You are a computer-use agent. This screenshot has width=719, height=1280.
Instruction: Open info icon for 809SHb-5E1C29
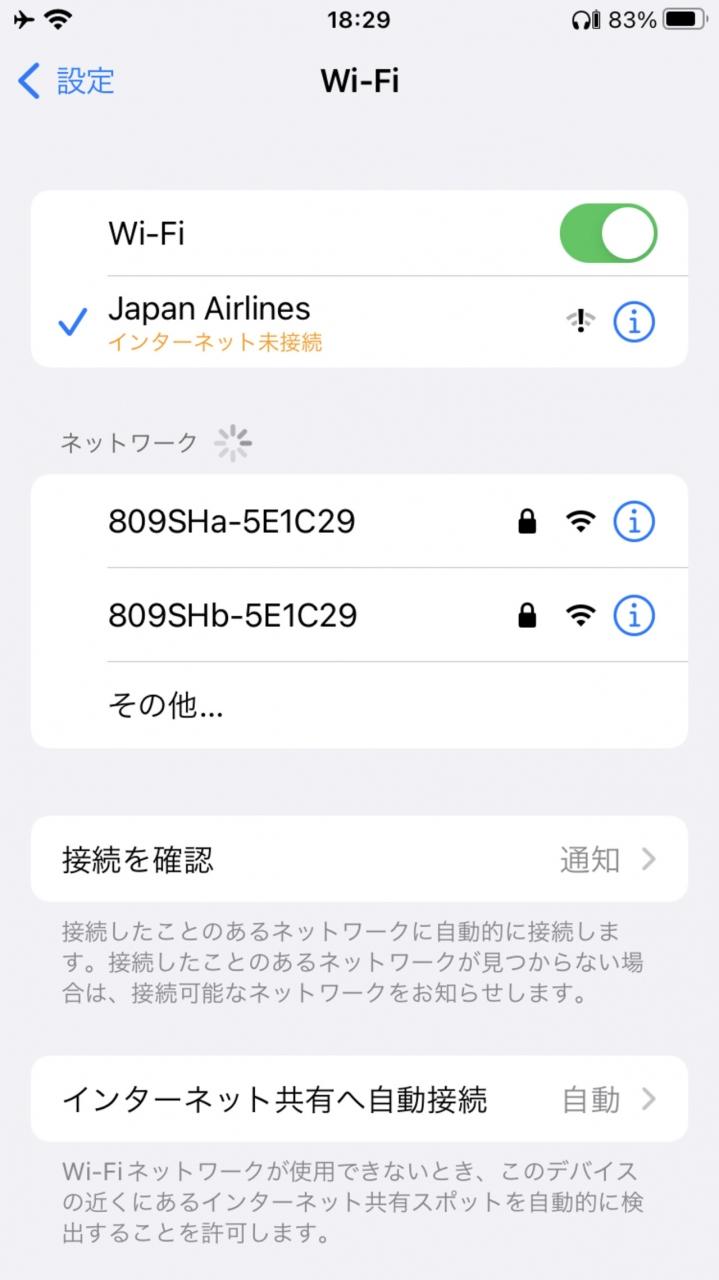point(633,615)
